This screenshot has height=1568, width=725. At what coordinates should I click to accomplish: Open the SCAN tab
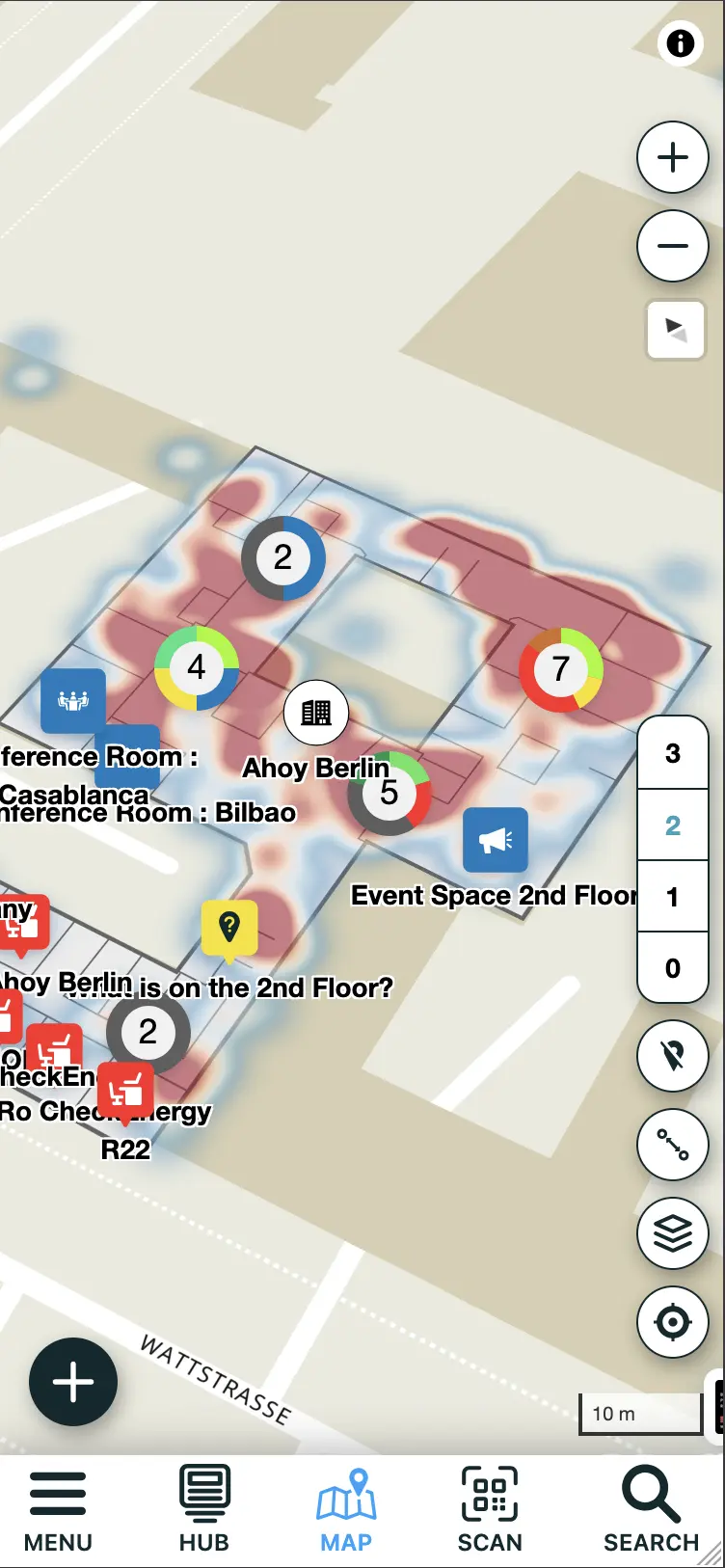pos(490,1510)
